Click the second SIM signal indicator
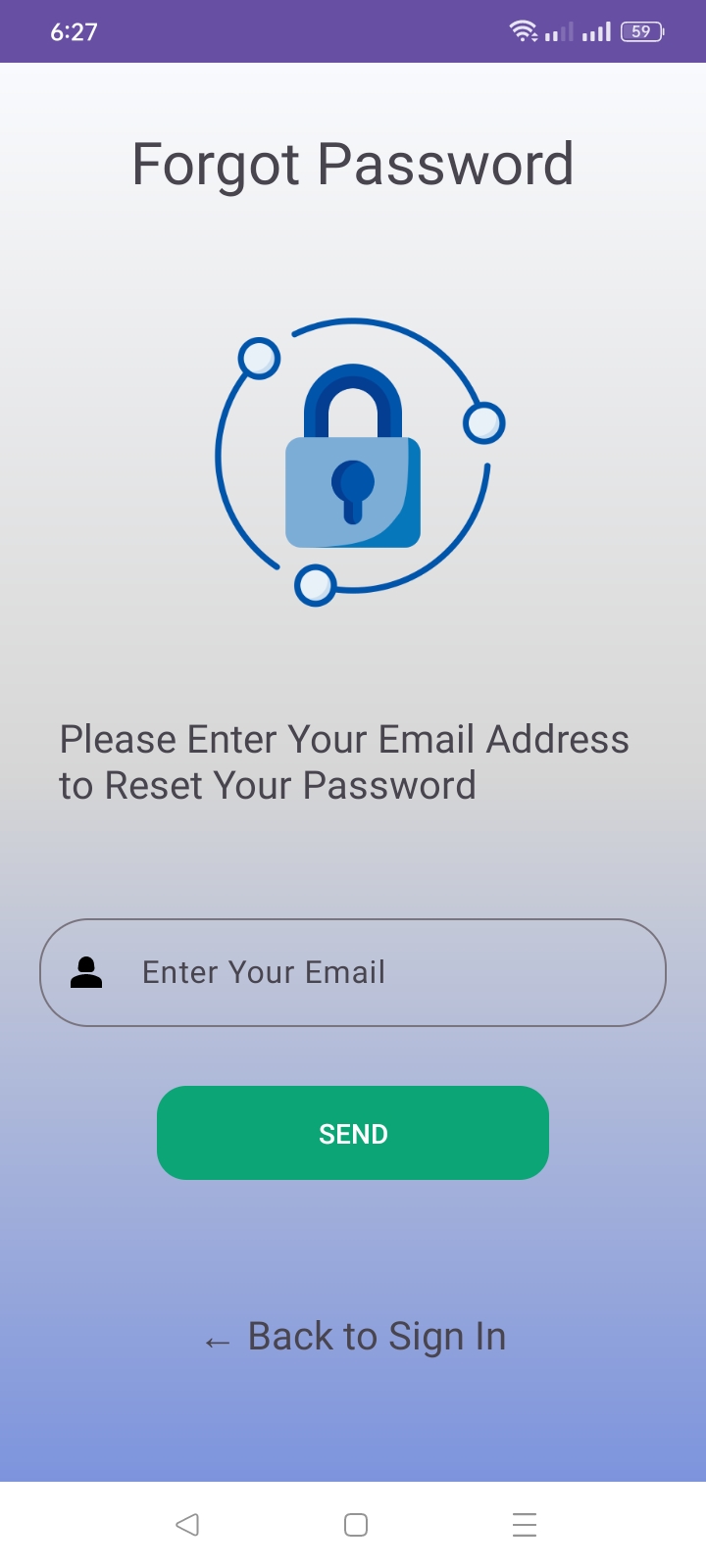This screenshot has width=706, height=1568. point(596,31)
